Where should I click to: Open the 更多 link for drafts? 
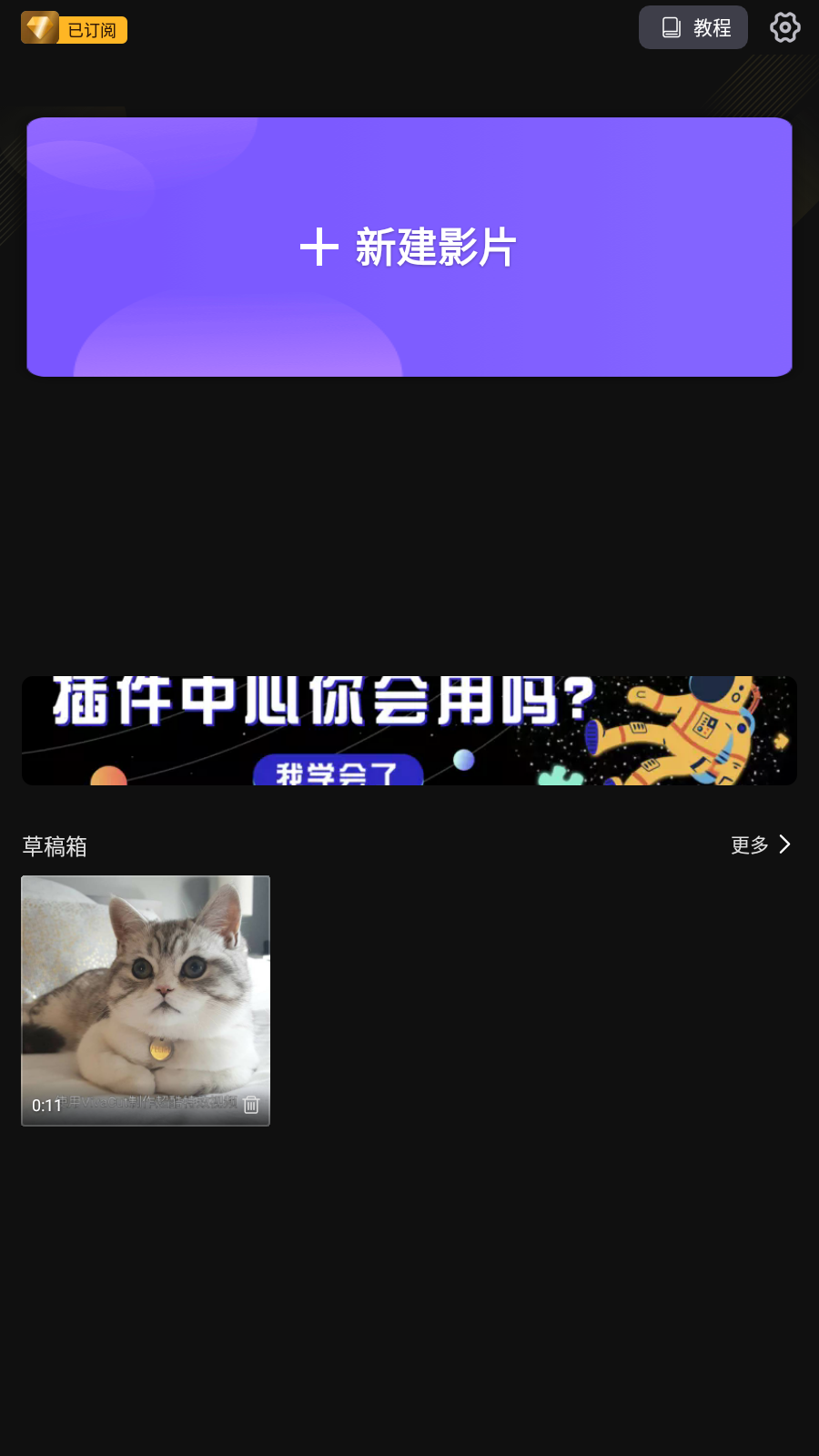pyautogui.click(x=749, y=844)
